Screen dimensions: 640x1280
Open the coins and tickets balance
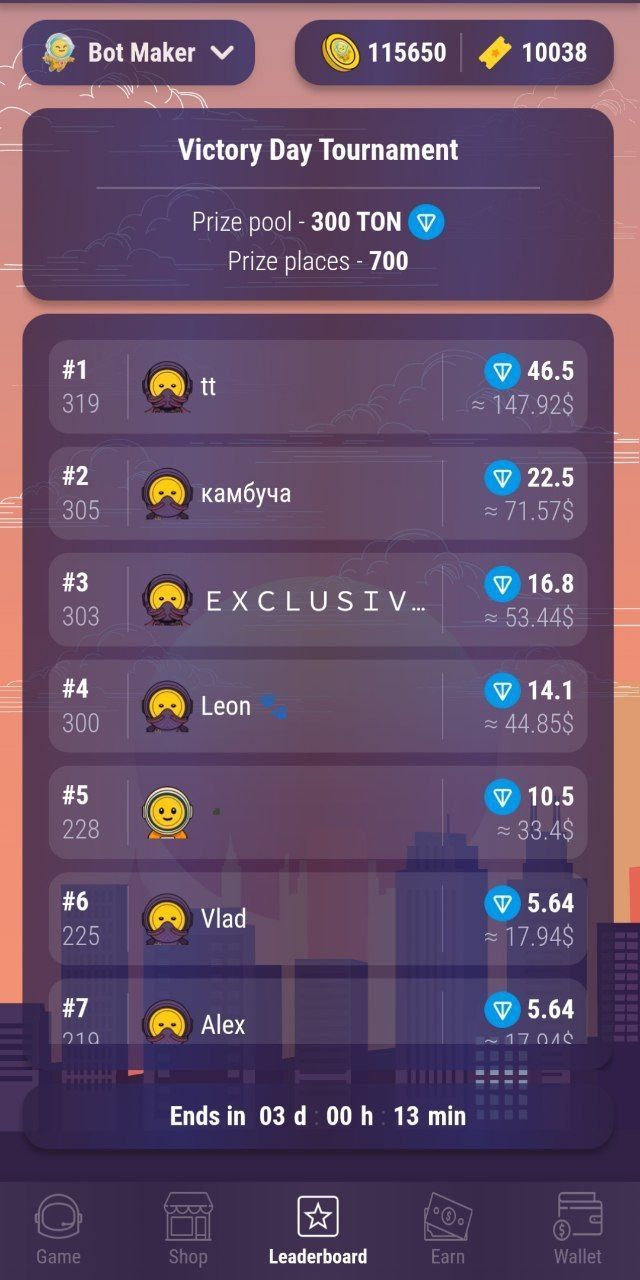coord(454,53)
